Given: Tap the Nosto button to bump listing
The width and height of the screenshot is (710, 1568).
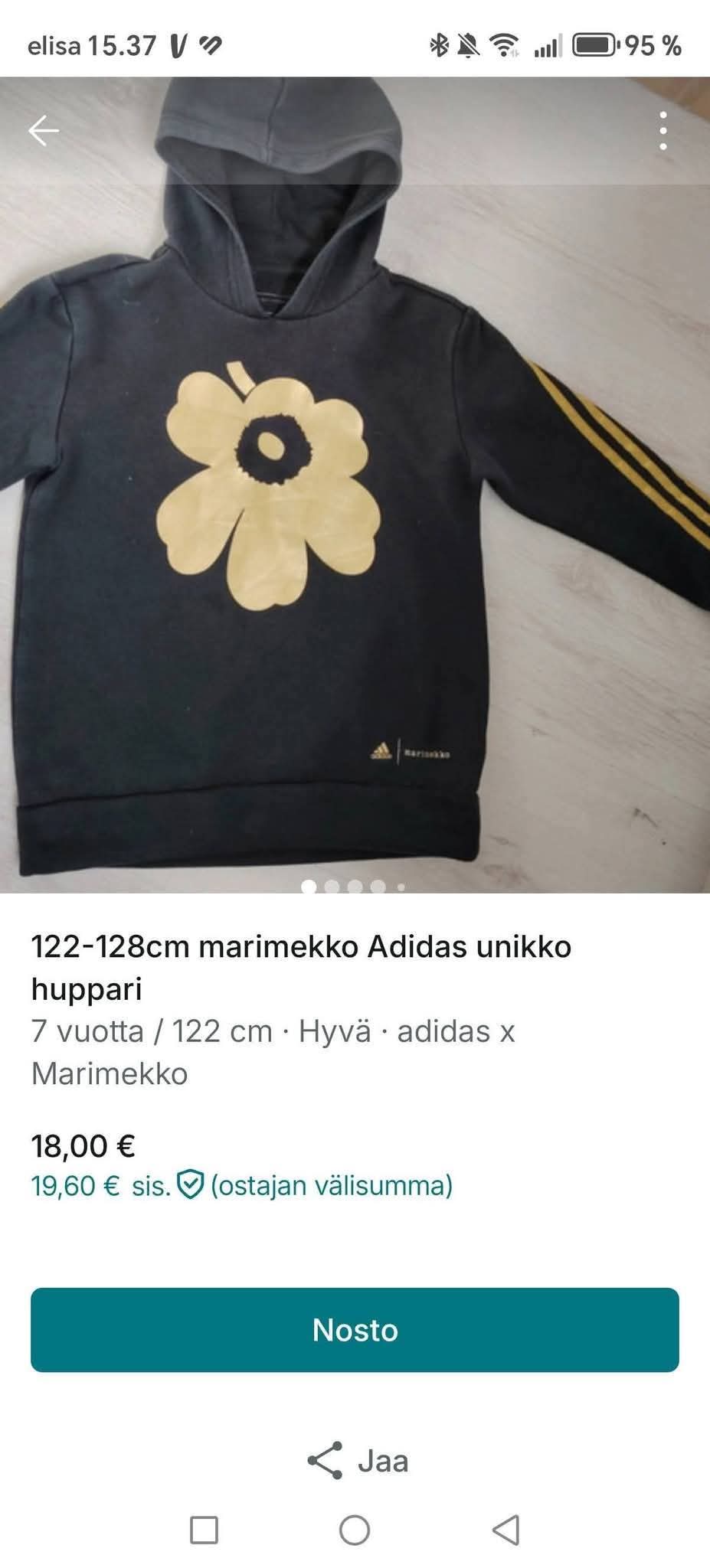Looking at the screenshot, I should pos(355,1330).
